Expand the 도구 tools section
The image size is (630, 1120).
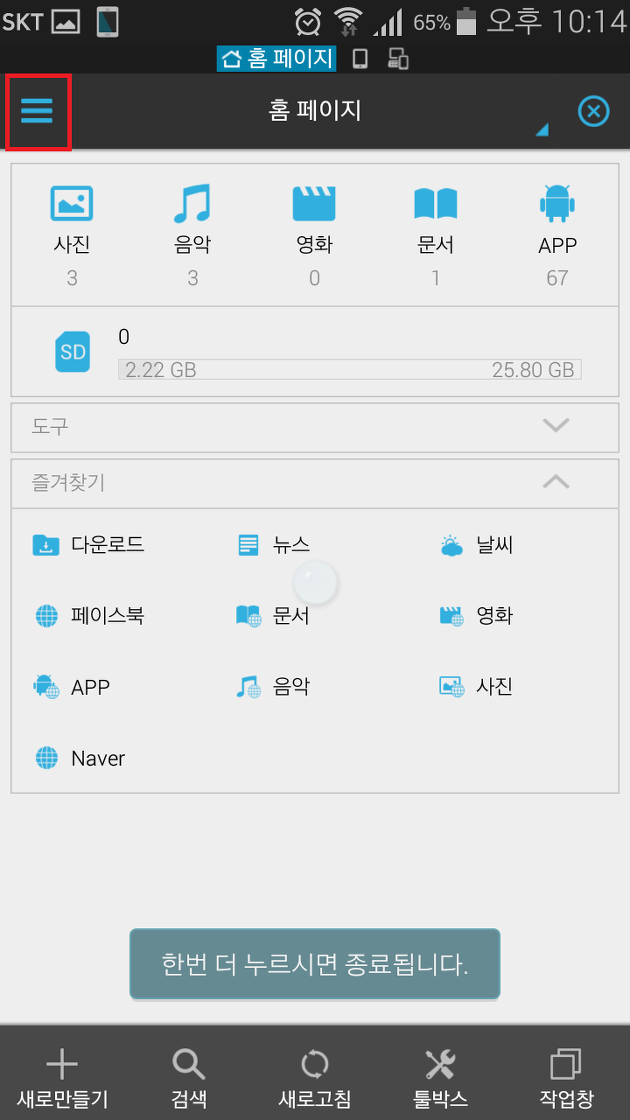315,427
